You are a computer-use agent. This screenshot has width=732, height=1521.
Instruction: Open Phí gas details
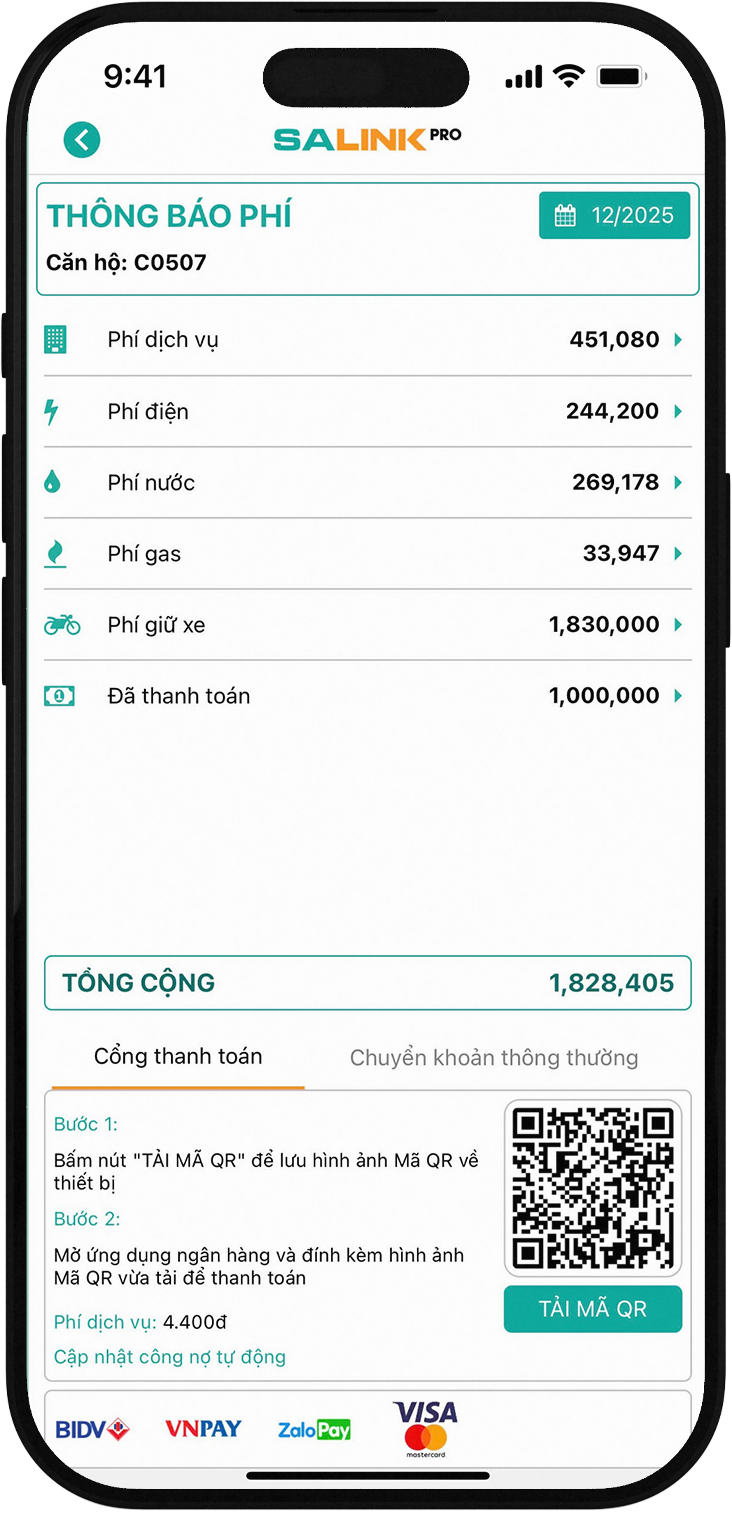click(367, 554)
